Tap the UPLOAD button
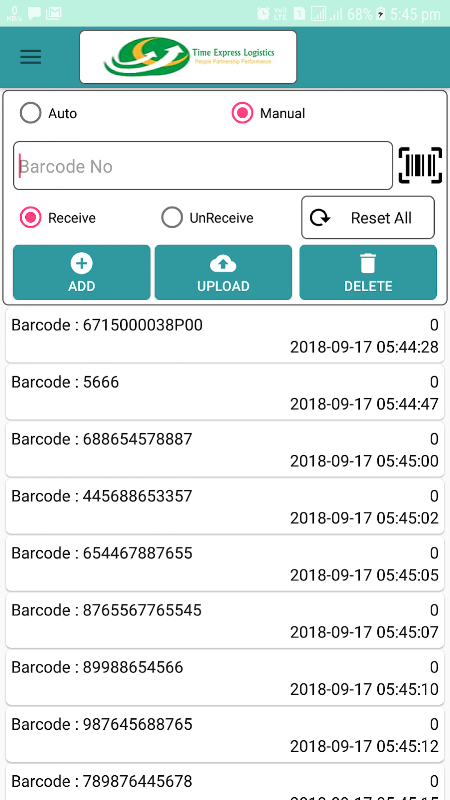 [x=223, y=272]
